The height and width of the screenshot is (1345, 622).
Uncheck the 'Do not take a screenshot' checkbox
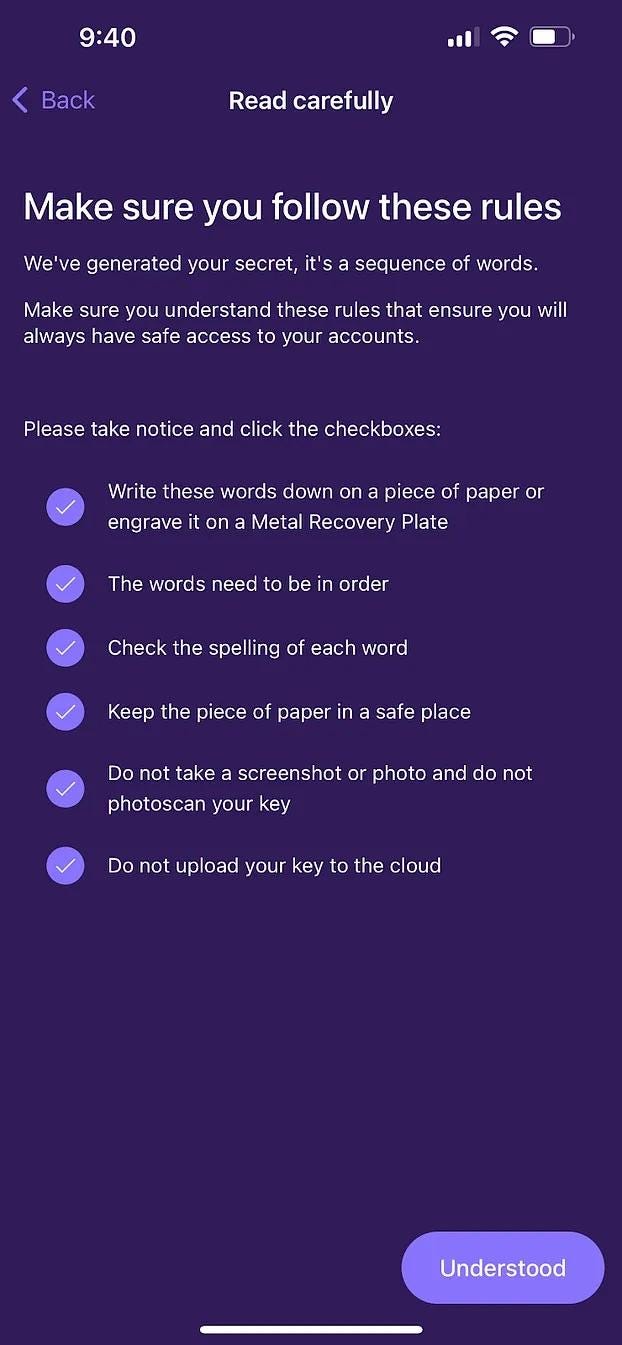[x=65, y=789]
